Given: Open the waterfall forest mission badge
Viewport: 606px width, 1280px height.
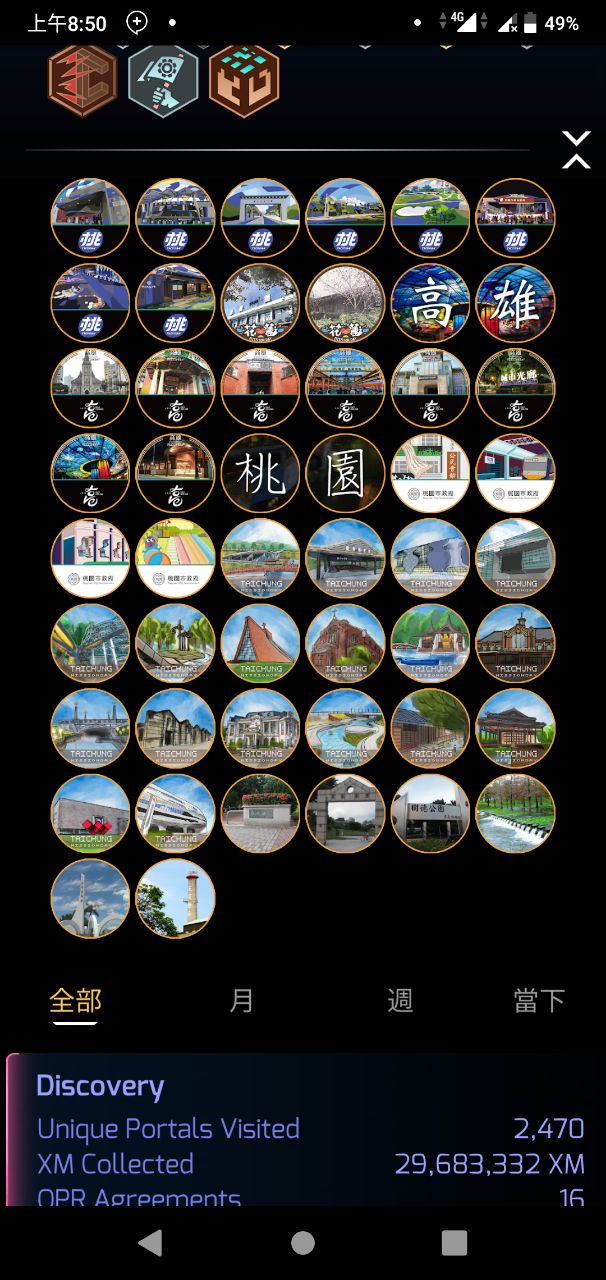Looking at the screenshot, I should pyautogui.click(x=515, y=813).
